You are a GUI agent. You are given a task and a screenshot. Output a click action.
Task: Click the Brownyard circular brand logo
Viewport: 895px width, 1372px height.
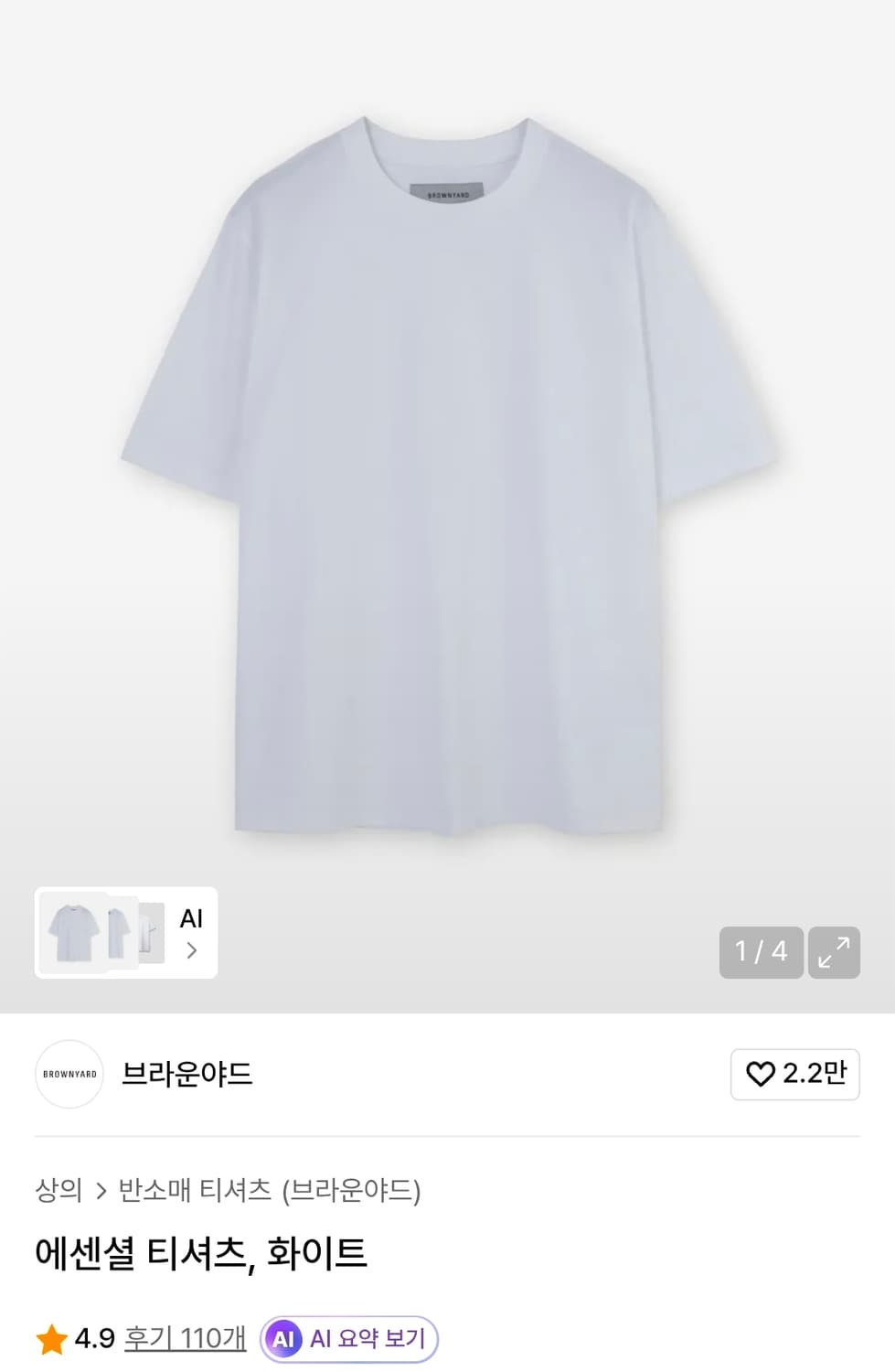(x=69, y=1074)
